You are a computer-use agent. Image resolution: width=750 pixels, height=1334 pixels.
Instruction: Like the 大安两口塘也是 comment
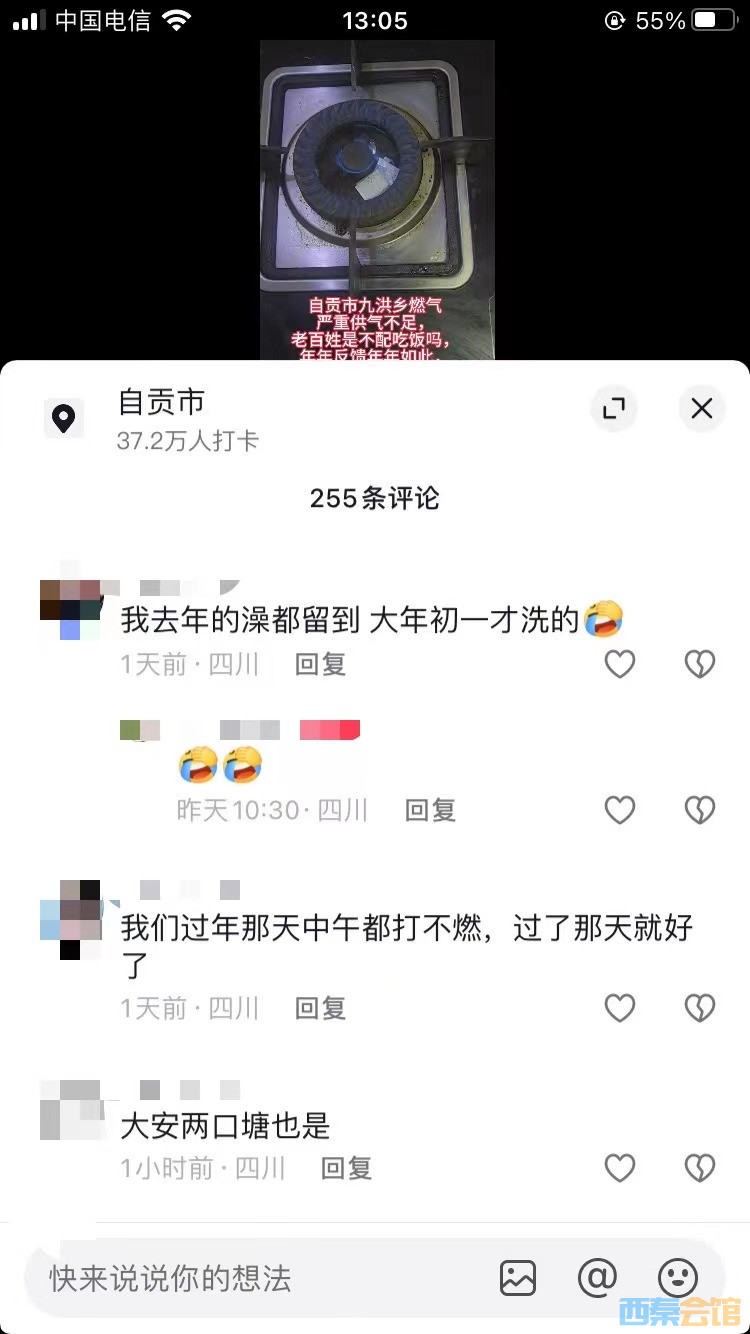[x=620, y=1167]
